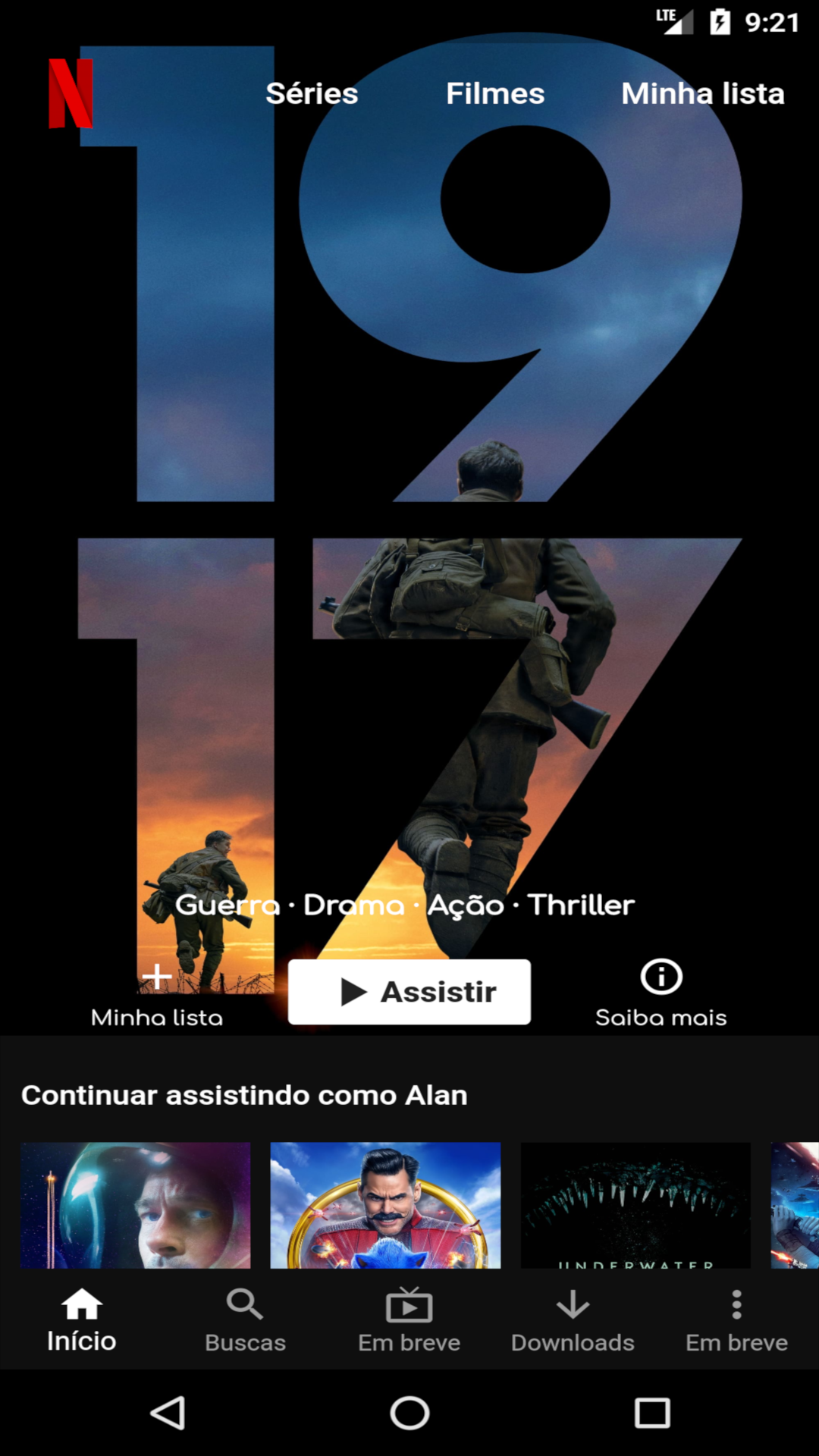The image size is (819, 1456).
Task: Select the Início tab
Action: (x=82, y=1319)
